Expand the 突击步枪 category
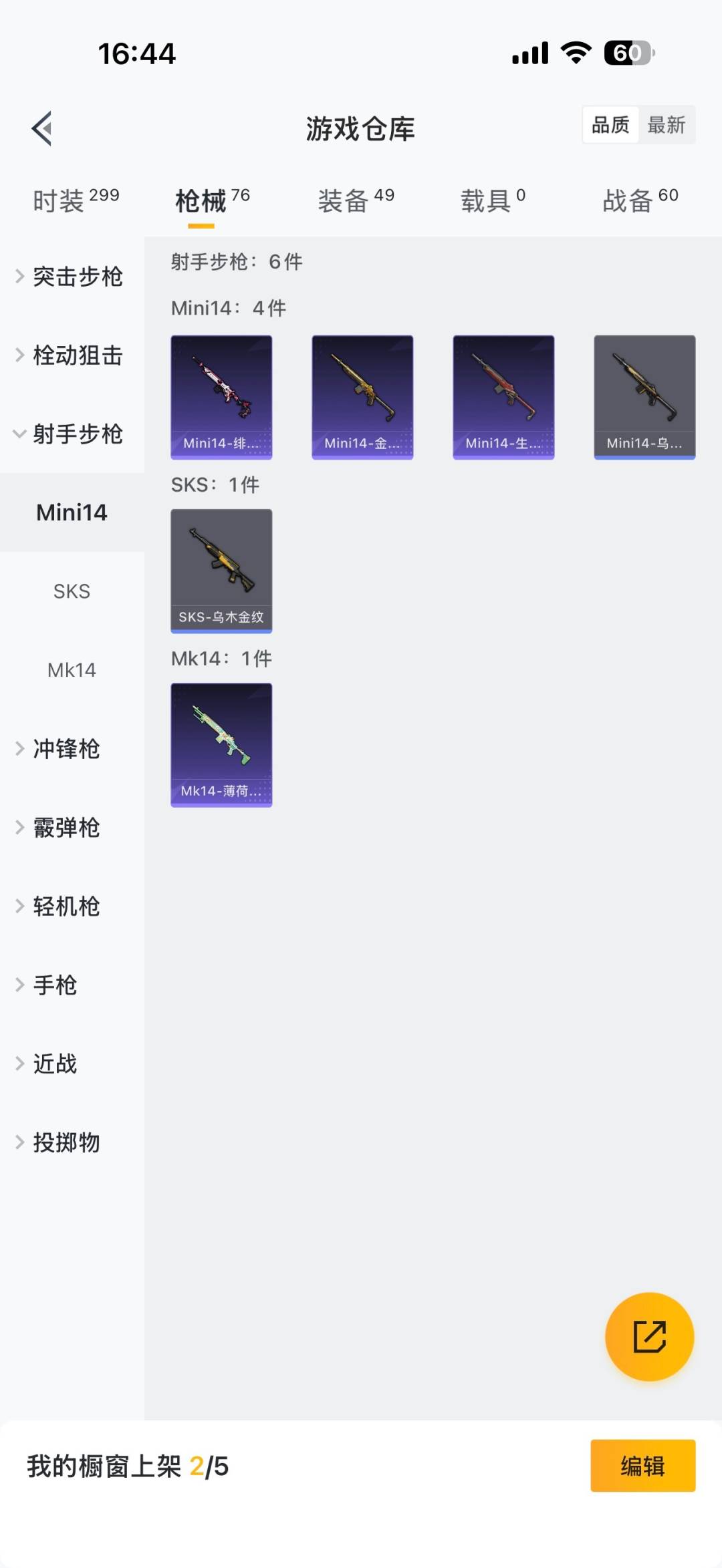The height and width of the screenshot is (1568, 722). tap(77, 278)
